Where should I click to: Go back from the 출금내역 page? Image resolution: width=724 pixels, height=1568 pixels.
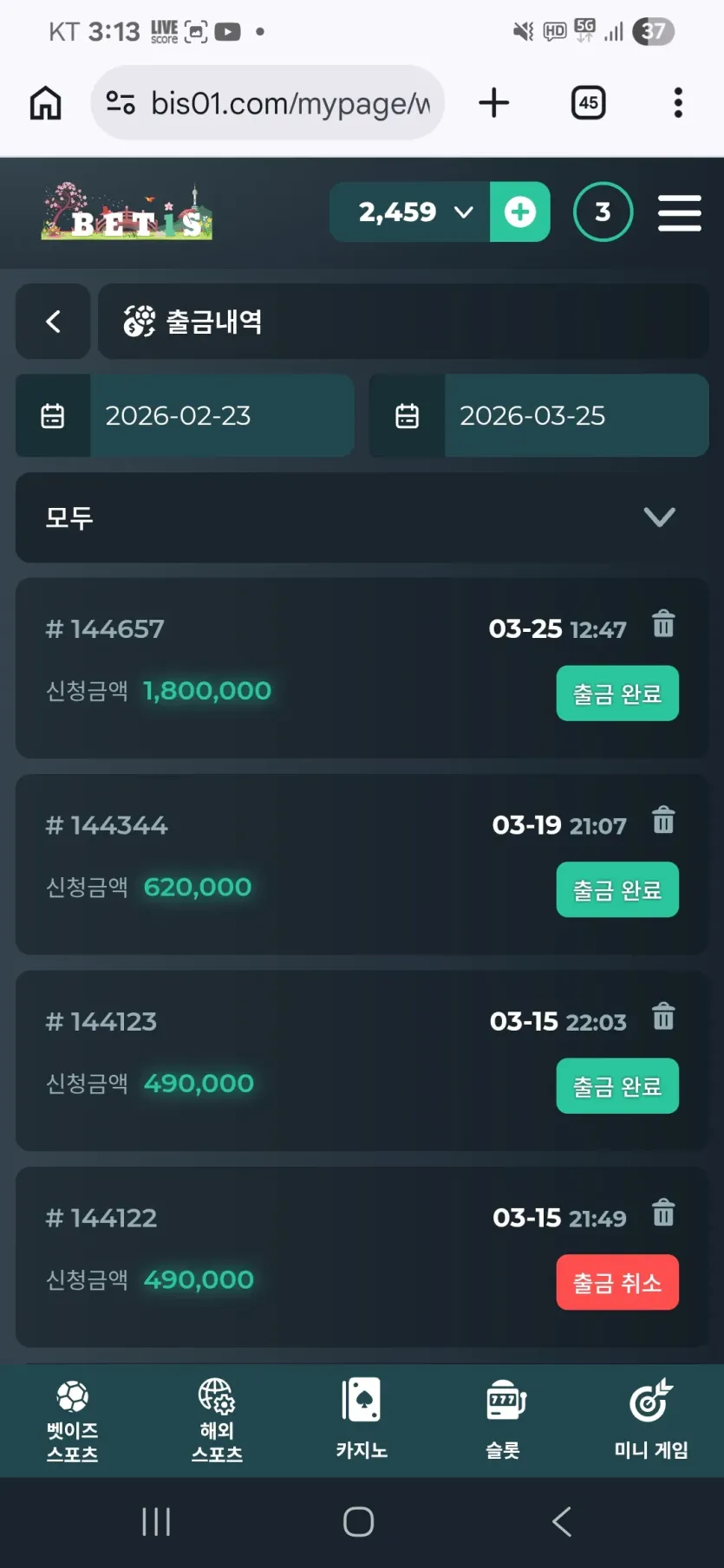pos(53,322)
